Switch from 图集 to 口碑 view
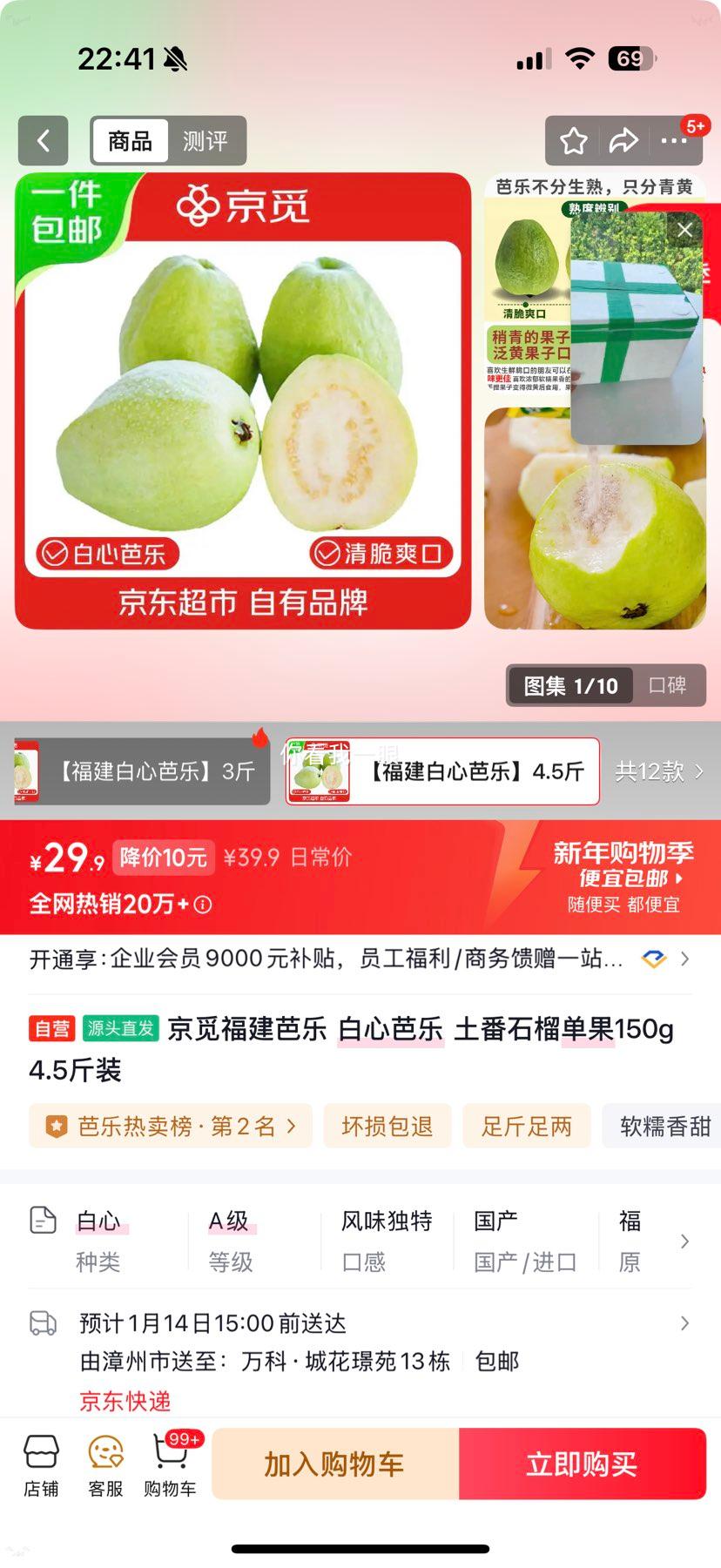 (667, 686)
